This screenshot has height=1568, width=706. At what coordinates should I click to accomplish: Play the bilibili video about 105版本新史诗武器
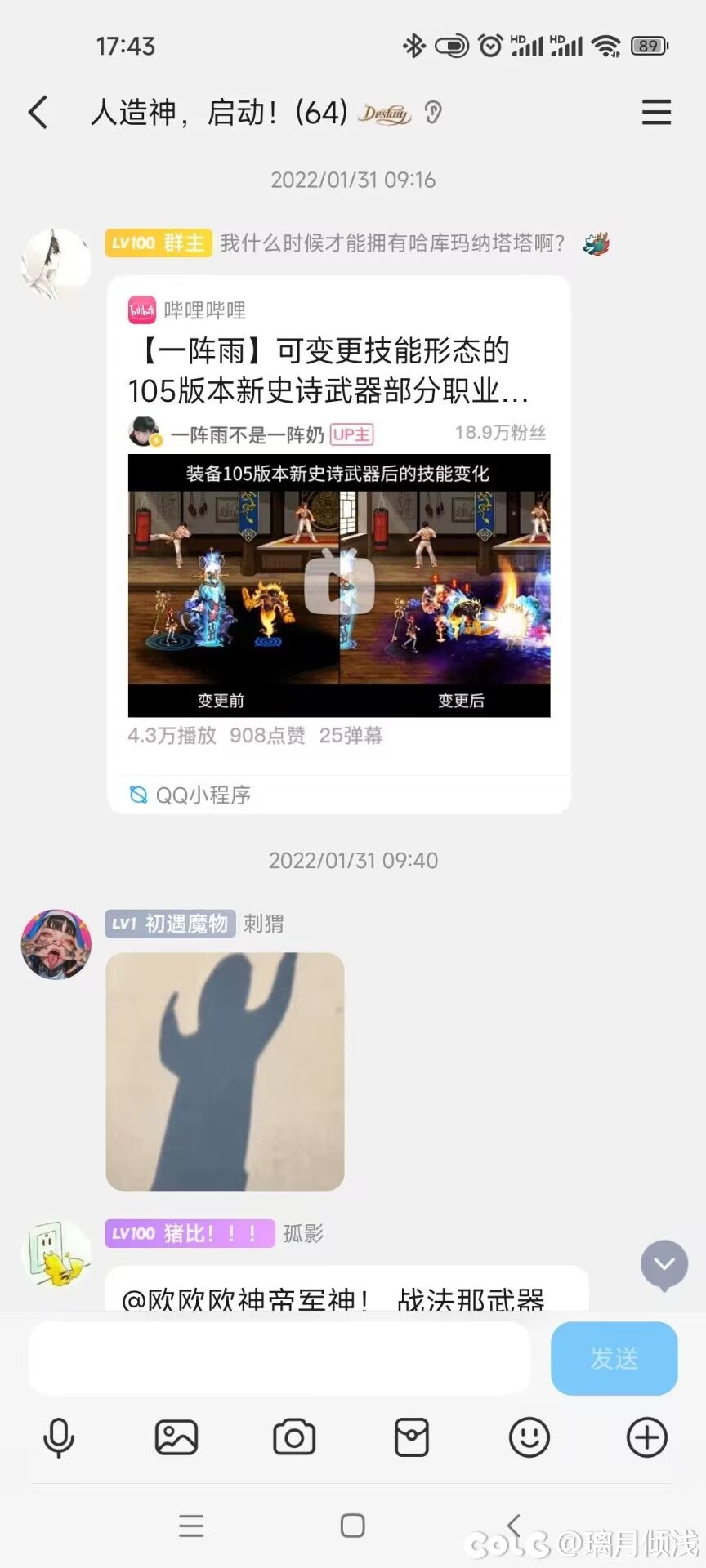(x=339, y=585)
